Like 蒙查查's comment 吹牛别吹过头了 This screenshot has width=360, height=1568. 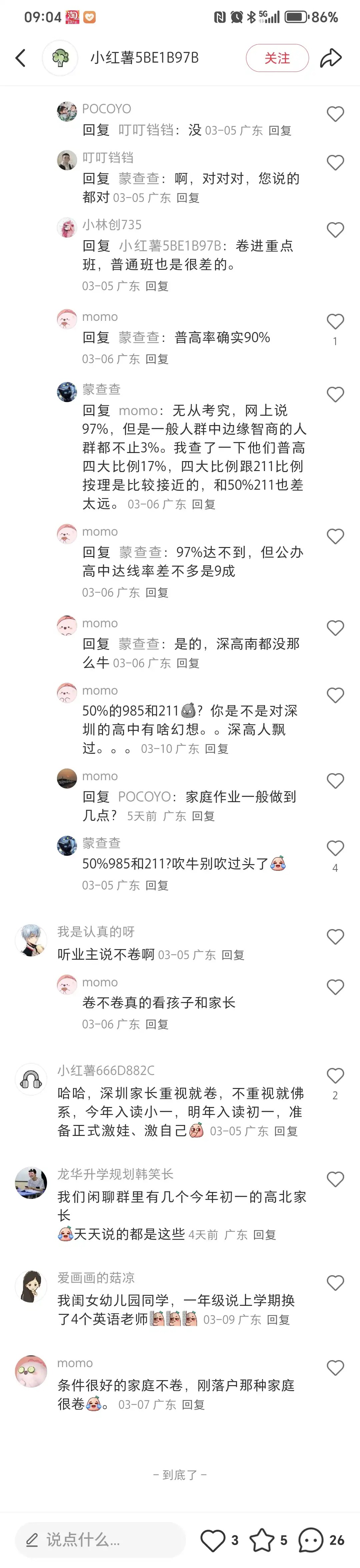[x=335, y=848]
